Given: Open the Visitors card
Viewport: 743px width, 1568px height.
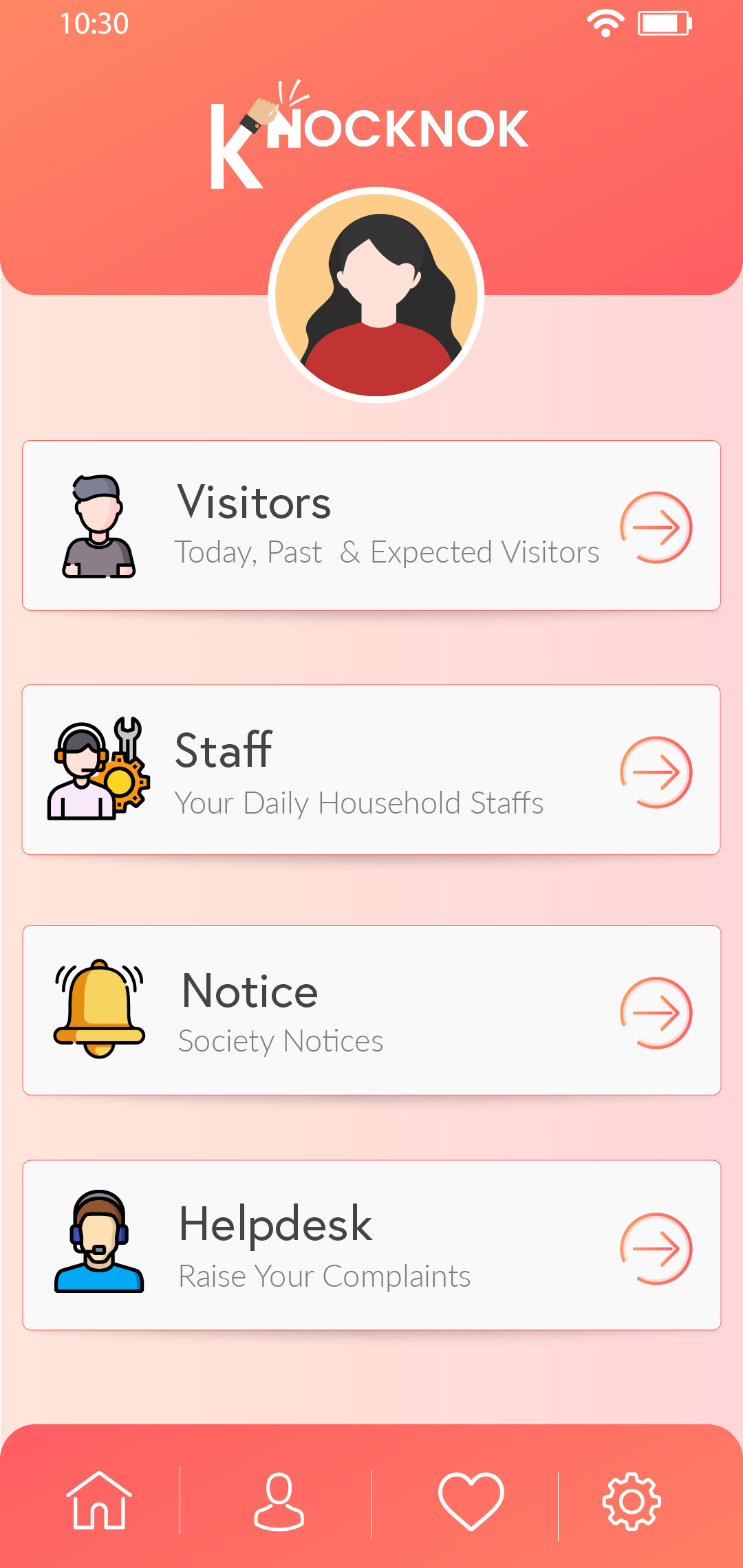Looking at the screenshot, I should coord(371,525).
